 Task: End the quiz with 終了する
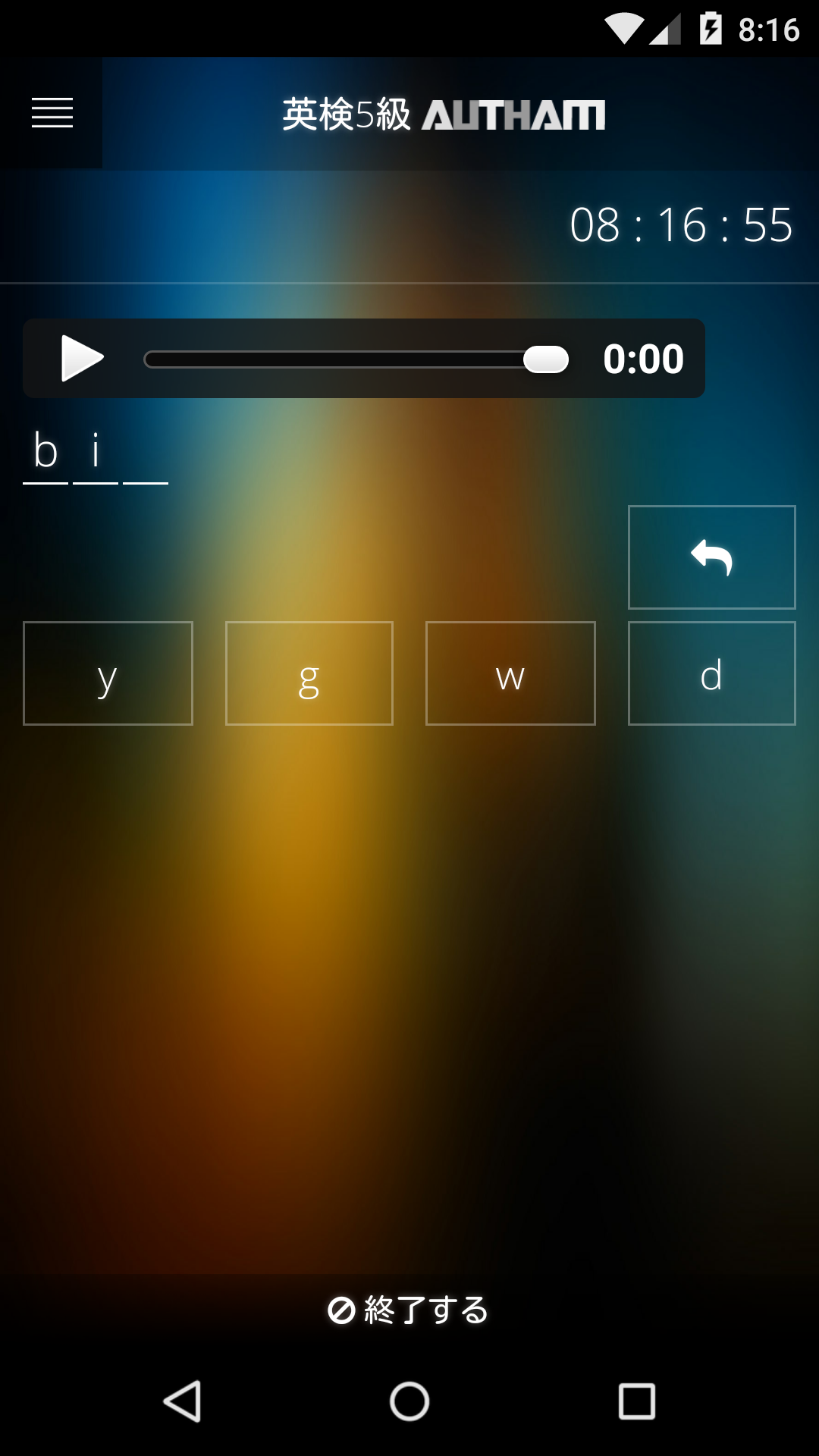pyautogui.click(x=409, y=1310)
